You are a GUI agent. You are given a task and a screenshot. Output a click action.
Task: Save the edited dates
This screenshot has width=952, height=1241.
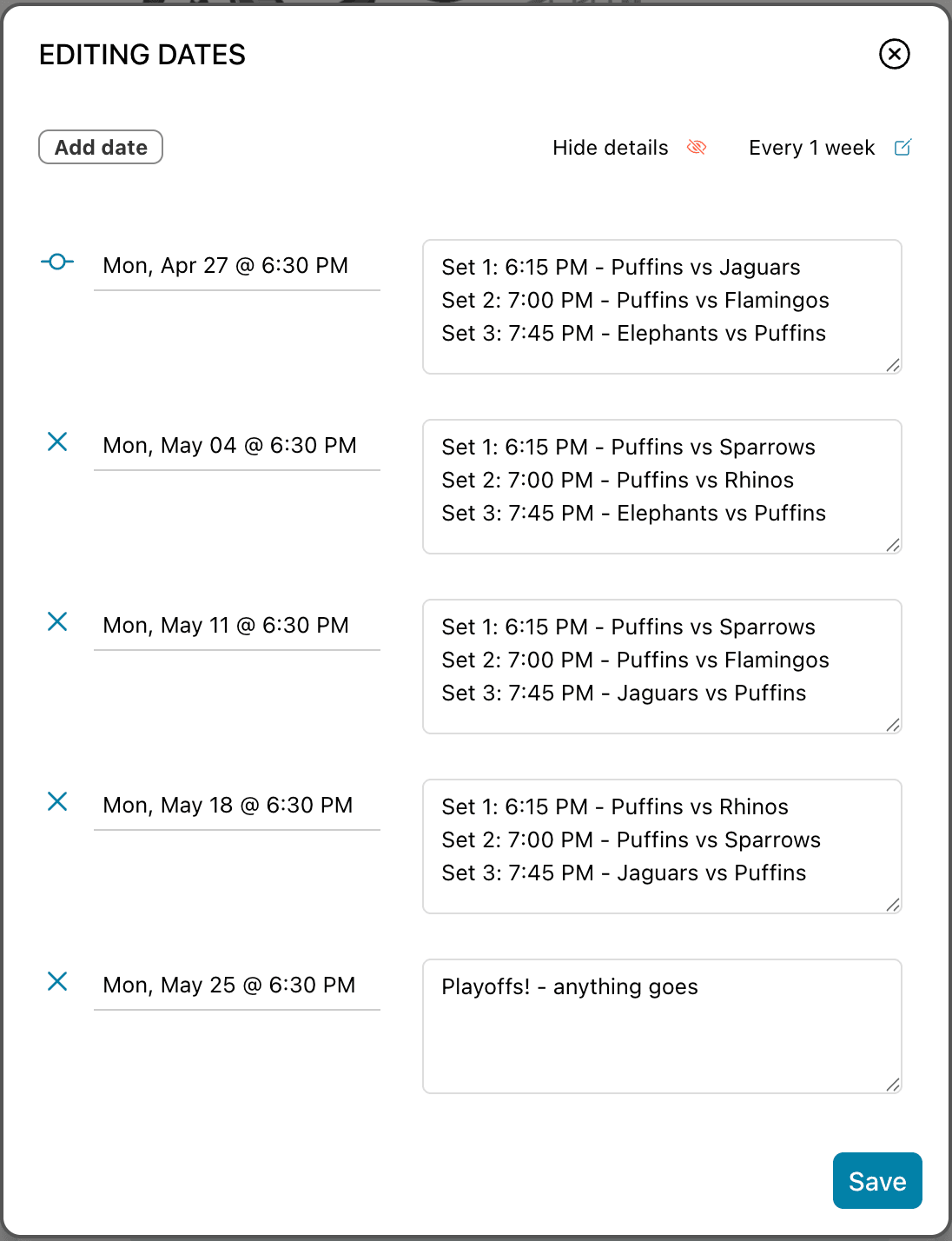coord(876,1181)
